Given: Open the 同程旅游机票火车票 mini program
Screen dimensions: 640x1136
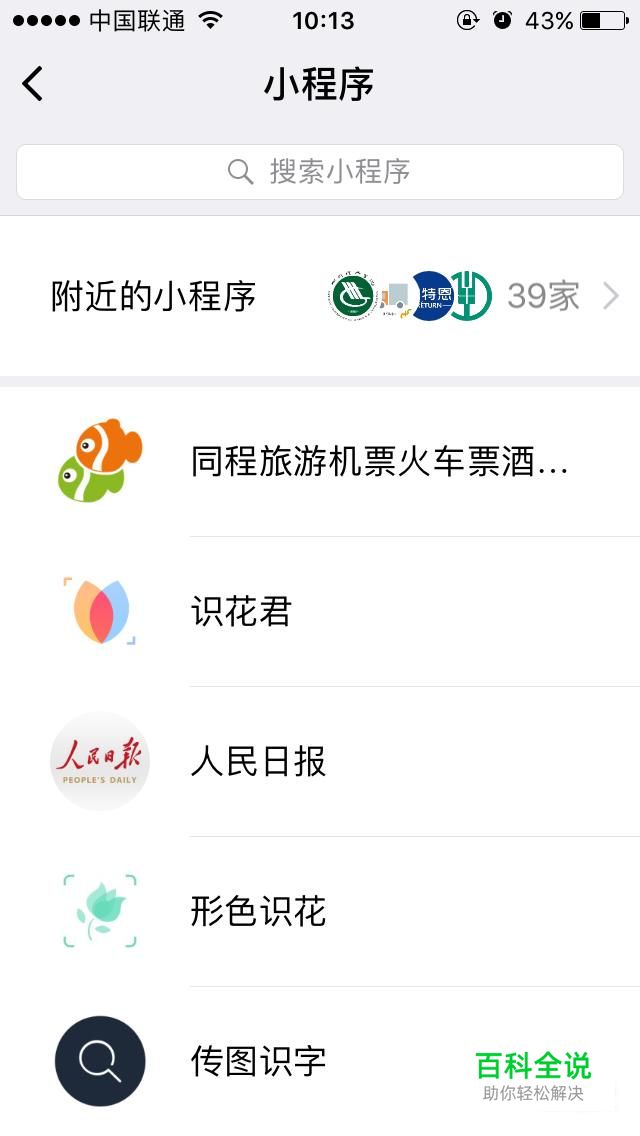Looking at the screenshot, I should 380,462.
